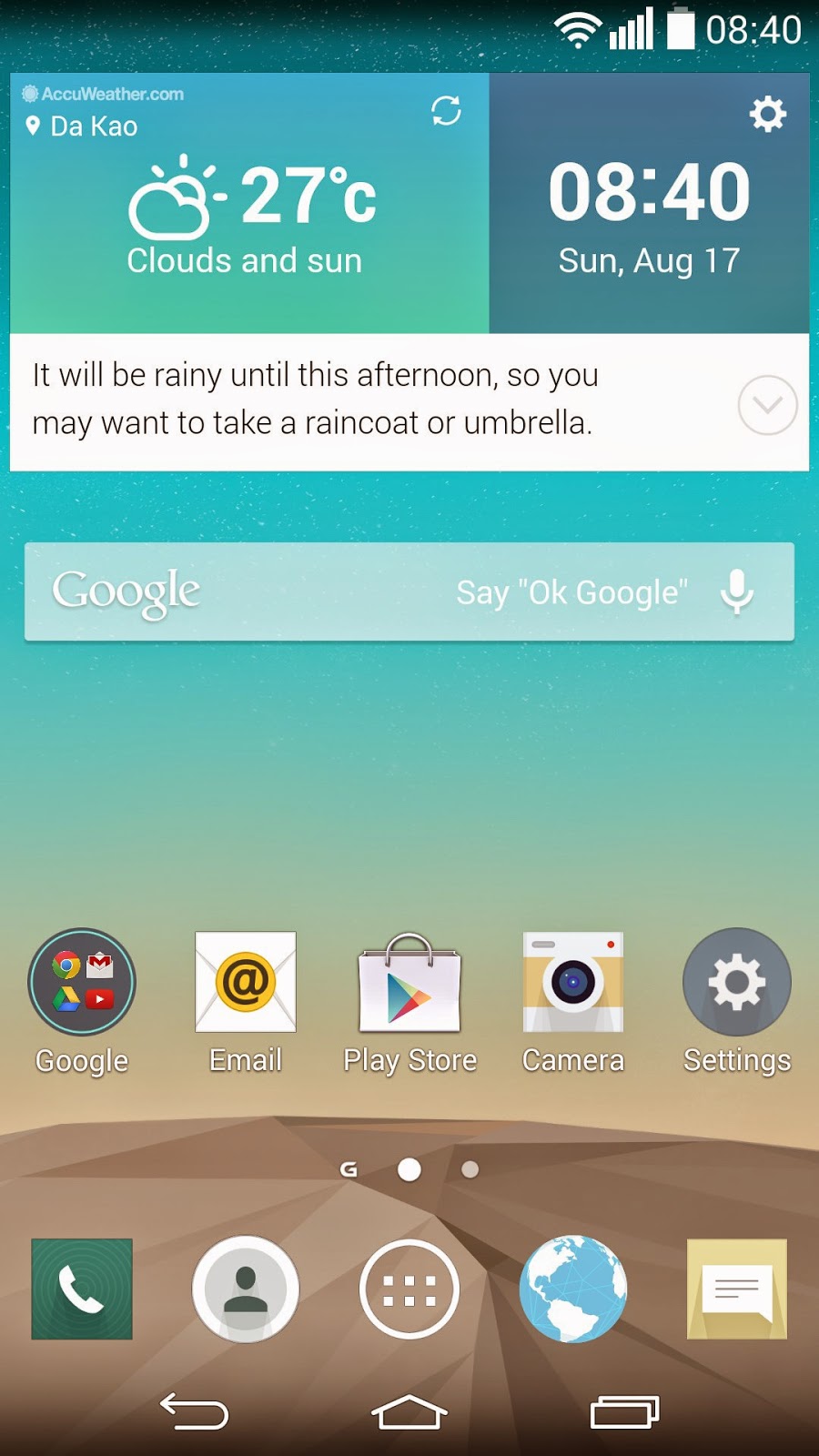This screenshot has height=1456, width=819.
Task: Open the Messaging app in the dock
Action: click(x=737, y=1289)
